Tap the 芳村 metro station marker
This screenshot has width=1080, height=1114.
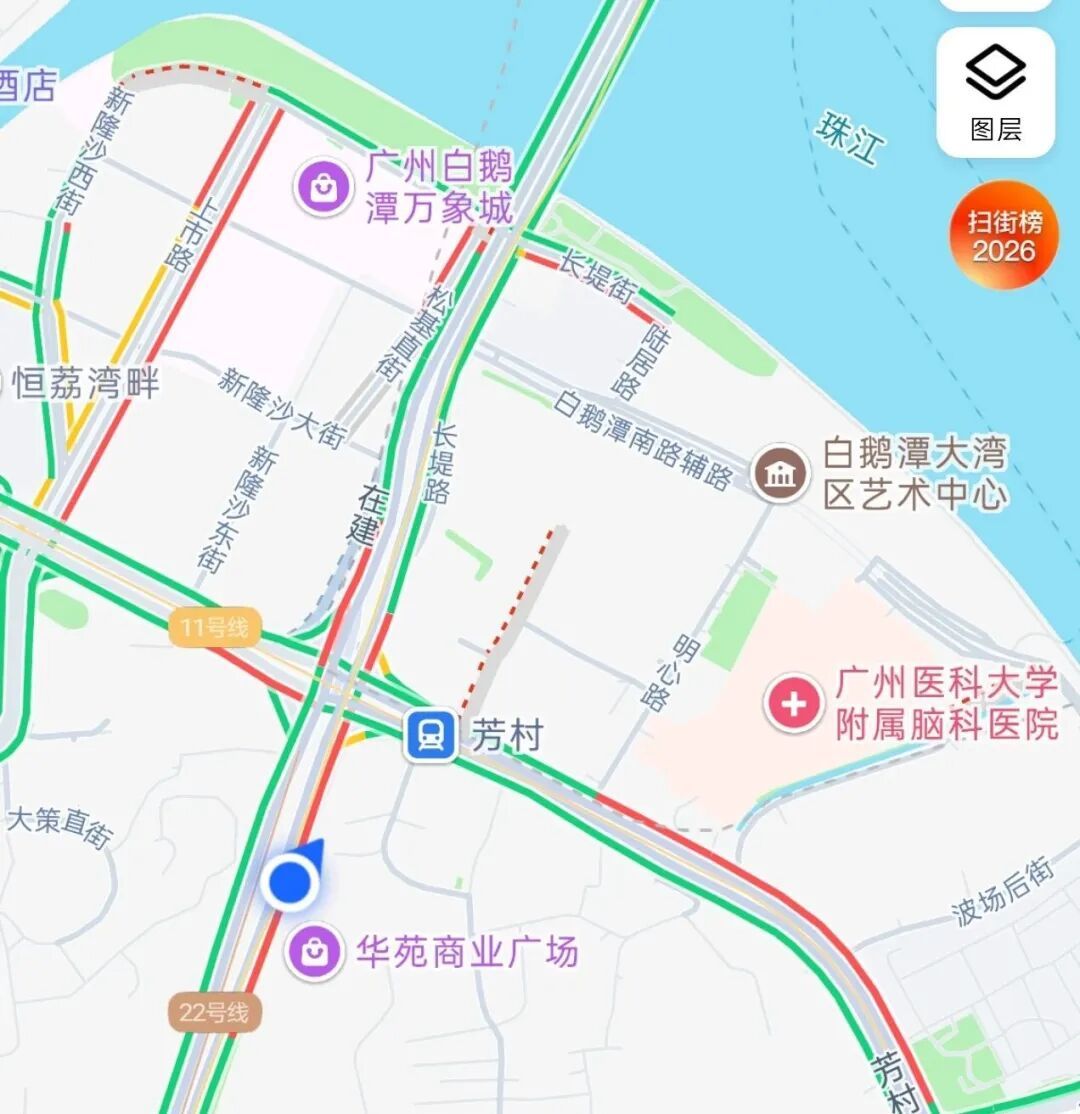click(431, 735)
